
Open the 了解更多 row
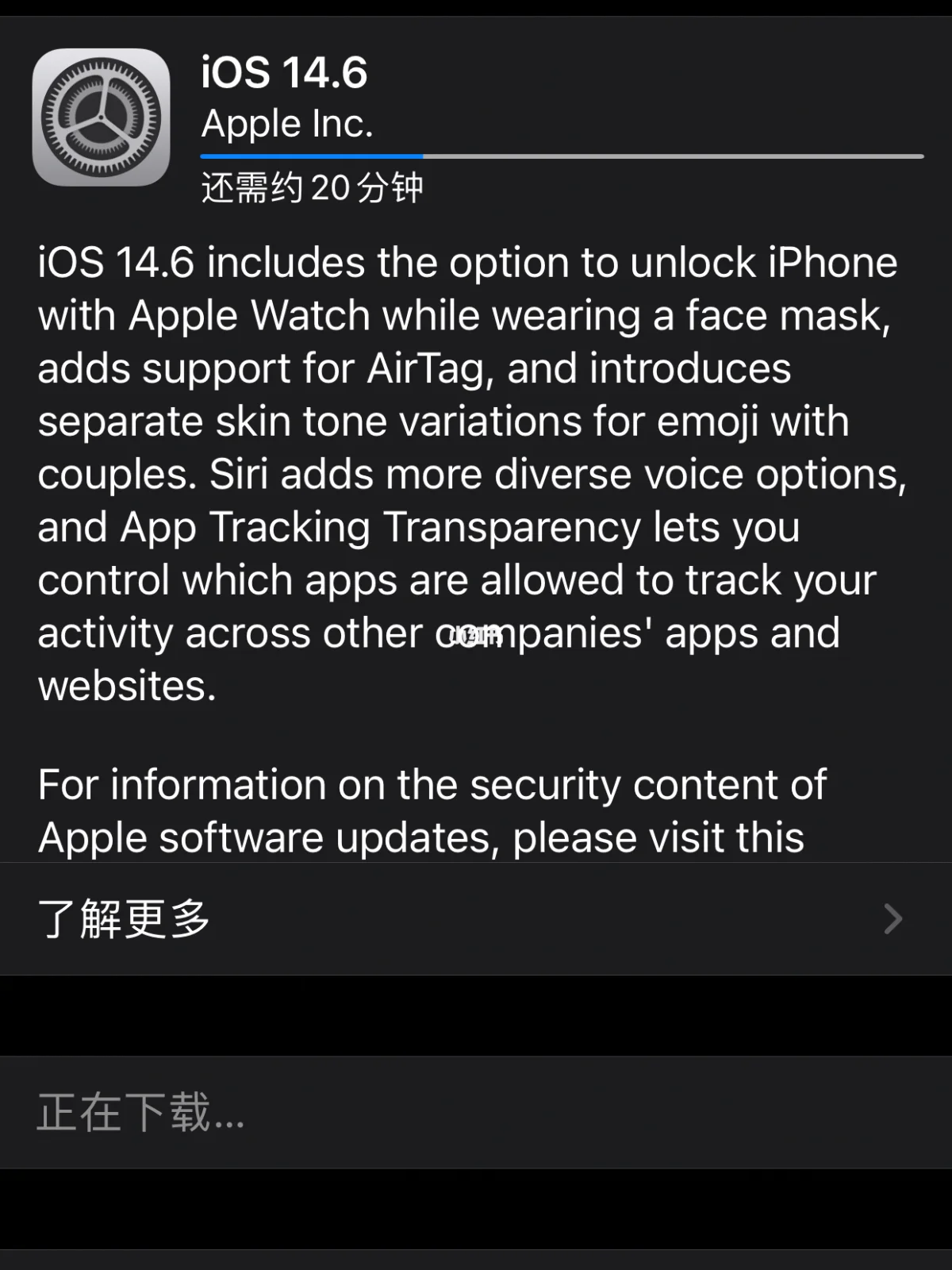(474, 918)
